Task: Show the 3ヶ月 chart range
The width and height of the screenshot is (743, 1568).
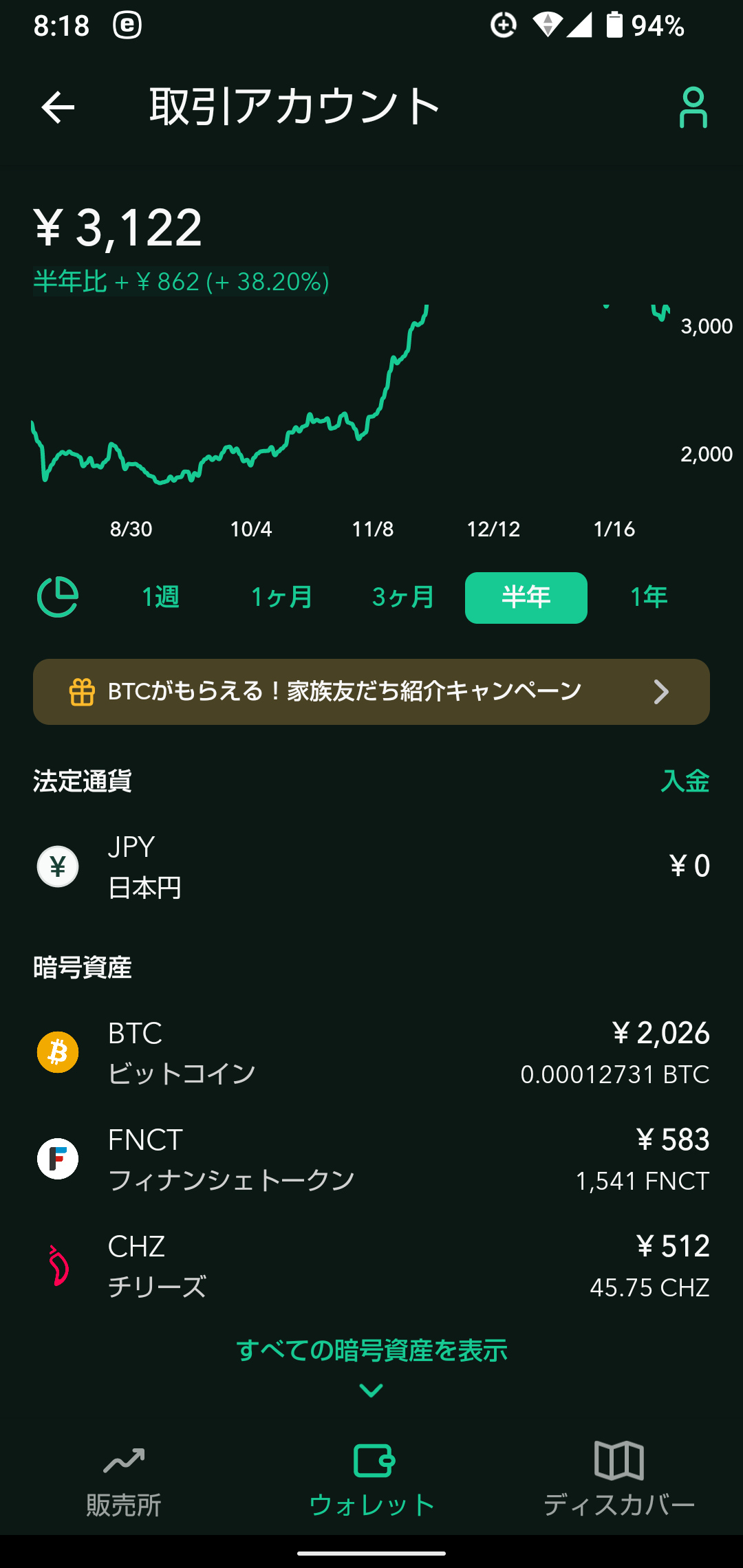Action: (403, 597)
